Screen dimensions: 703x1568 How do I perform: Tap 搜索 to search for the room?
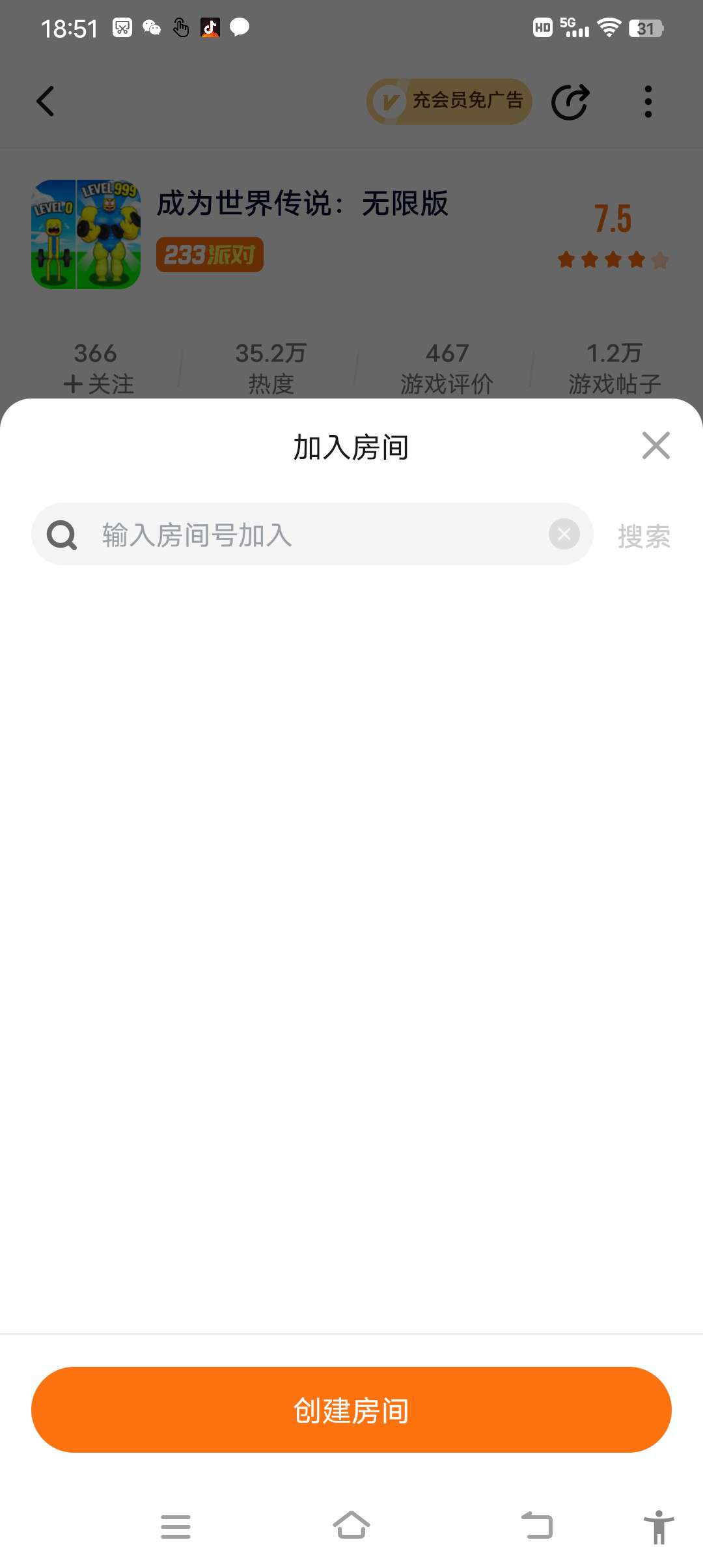(x=644, y=536)
